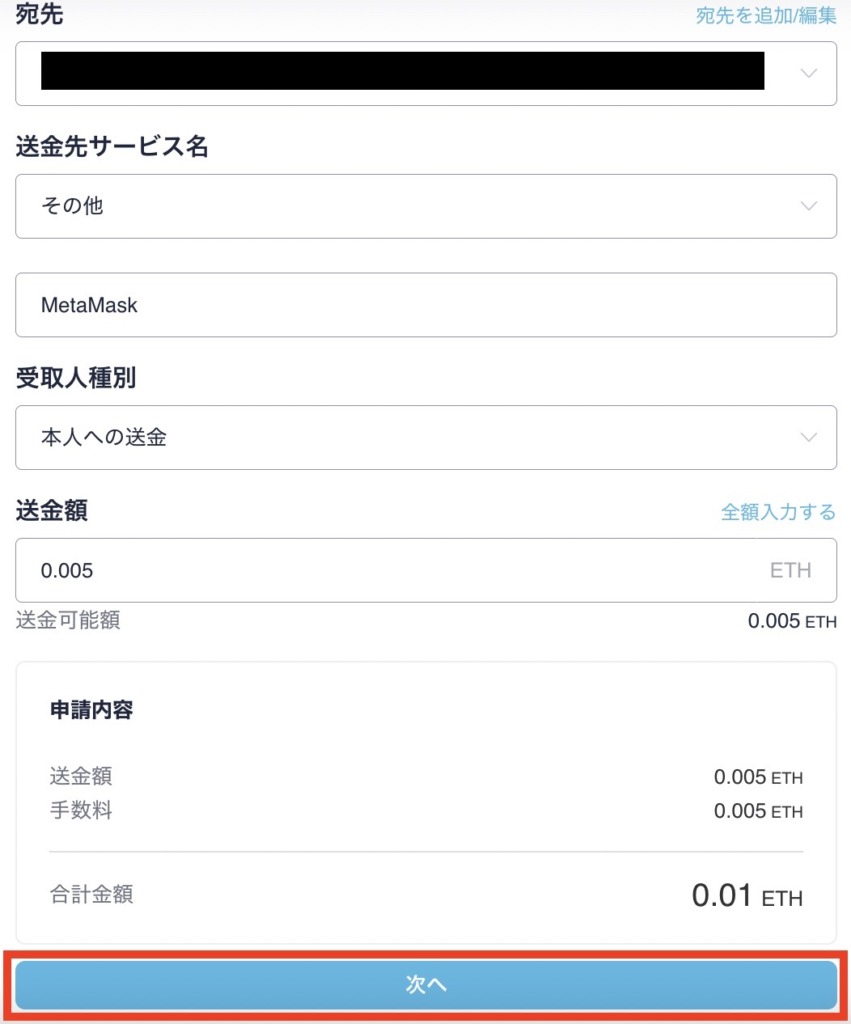Screen dimensions: 851x1024
Task: Expand the 送金先サービス名 service dropdown
Action: (425, 206)
